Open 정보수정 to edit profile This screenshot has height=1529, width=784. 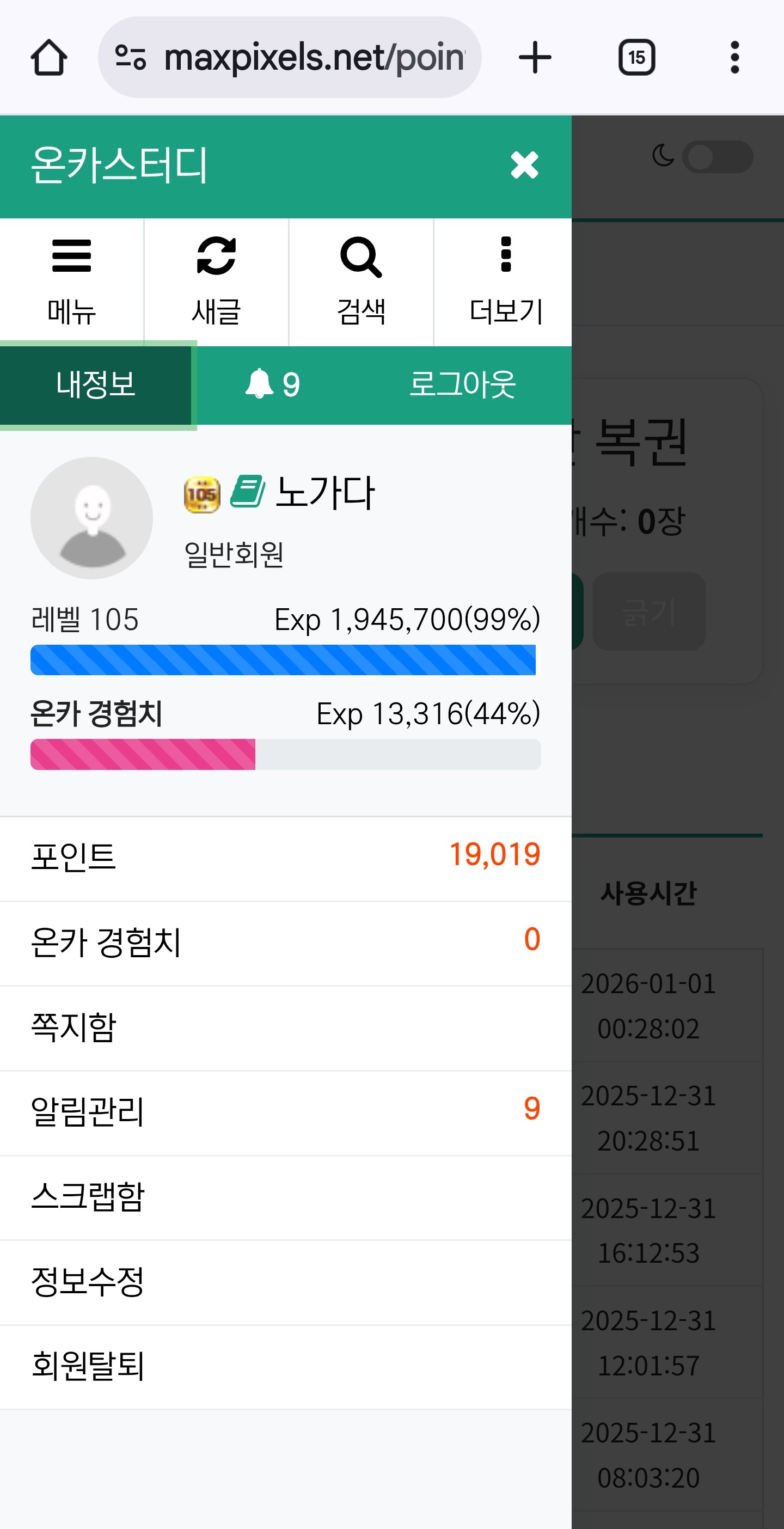point(285,1281)
